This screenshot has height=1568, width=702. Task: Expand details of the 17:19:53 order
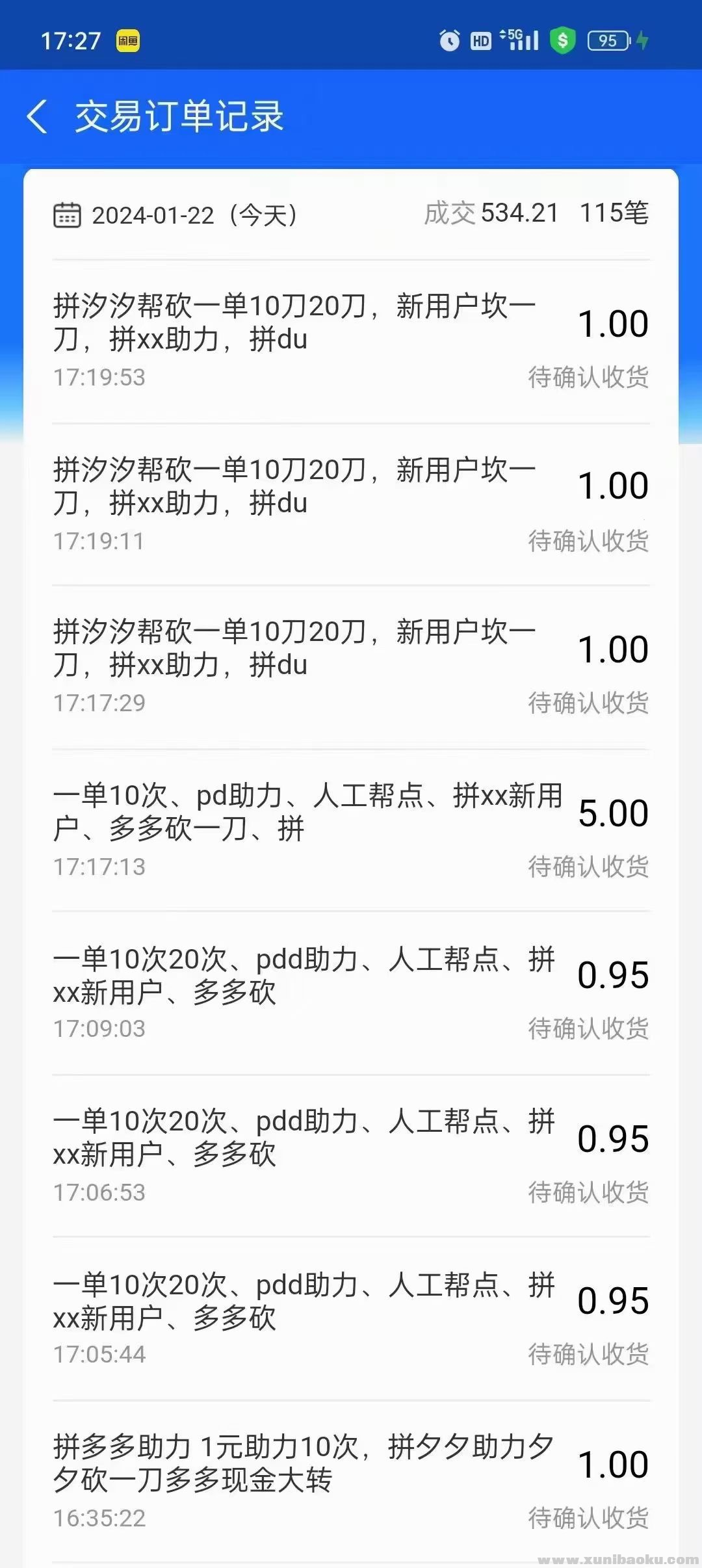click(x=292, y=323)
